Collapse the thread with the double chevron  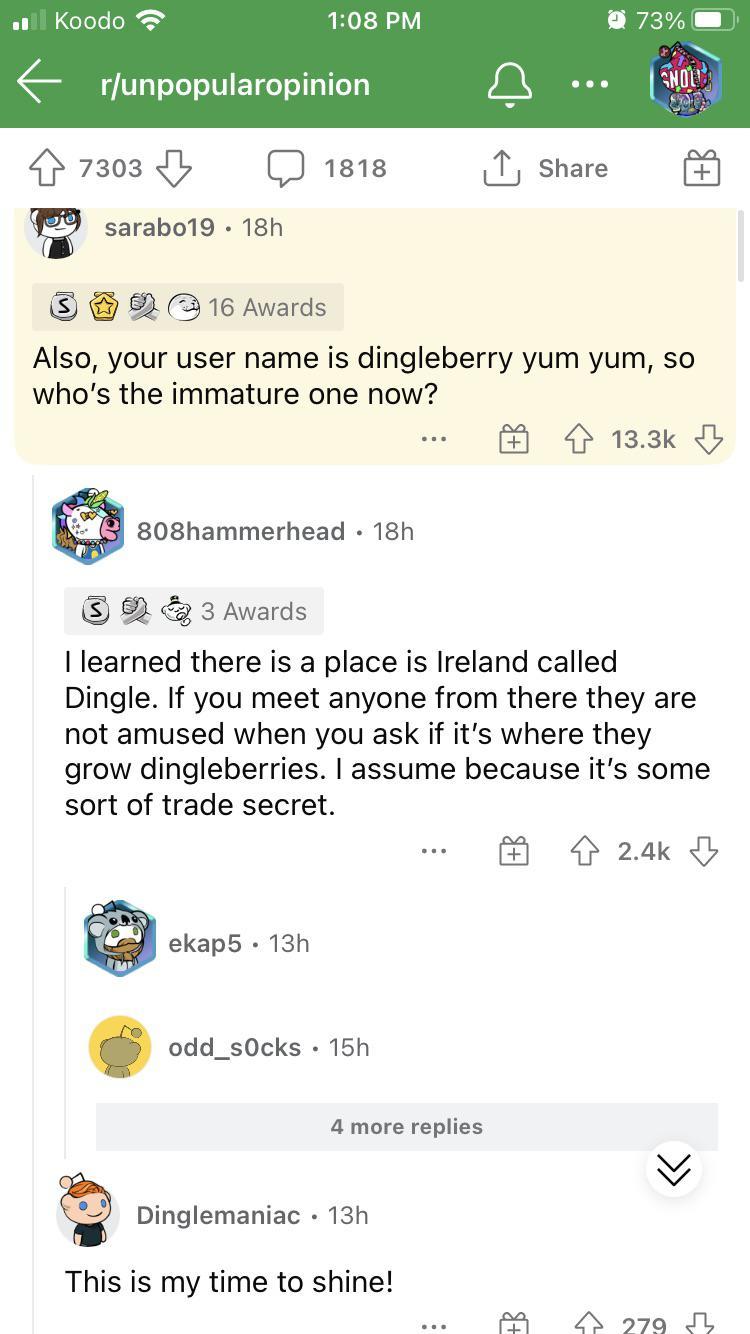[x=674, y=1168]
